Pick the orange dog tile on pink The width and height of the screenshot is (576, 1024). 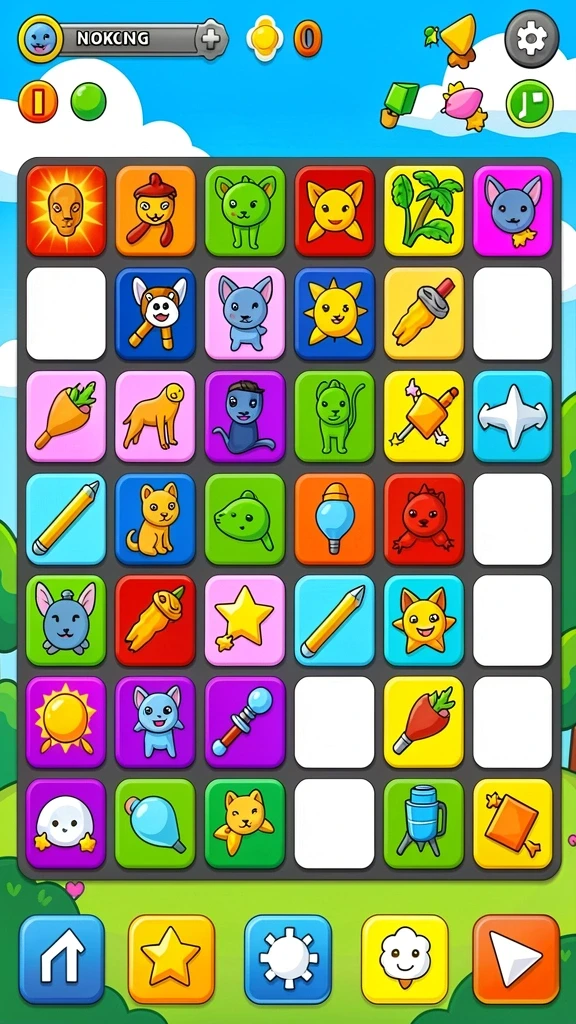point(155,417)
